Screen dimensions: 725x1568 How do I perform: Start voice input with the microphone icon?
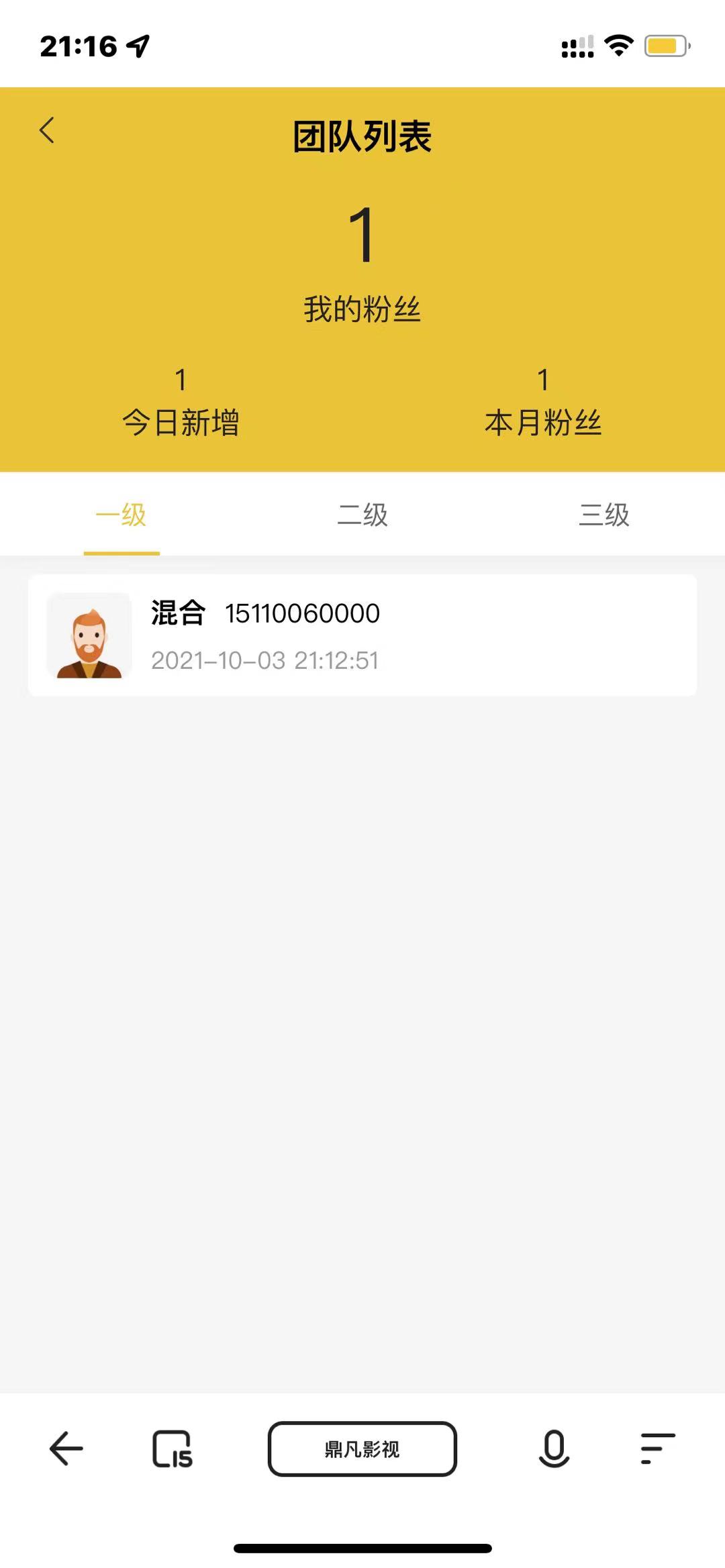(554, 1449)
